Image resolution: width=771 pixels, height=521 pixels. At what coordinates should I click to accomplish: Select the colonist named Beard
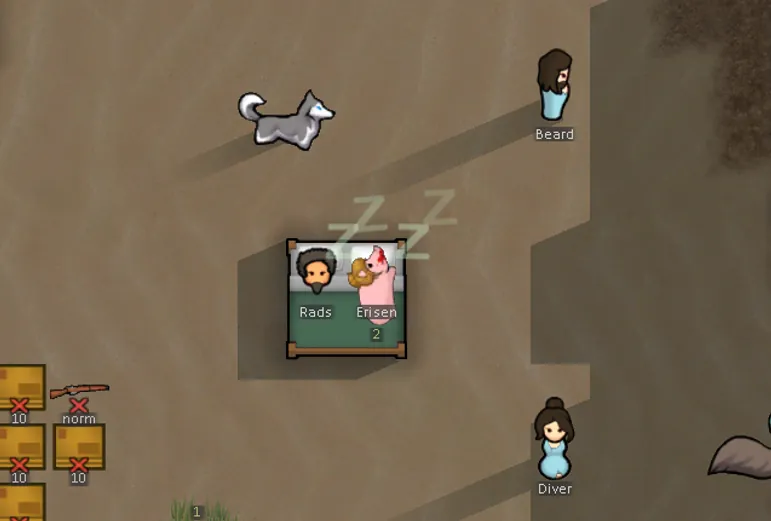[554, 88]
